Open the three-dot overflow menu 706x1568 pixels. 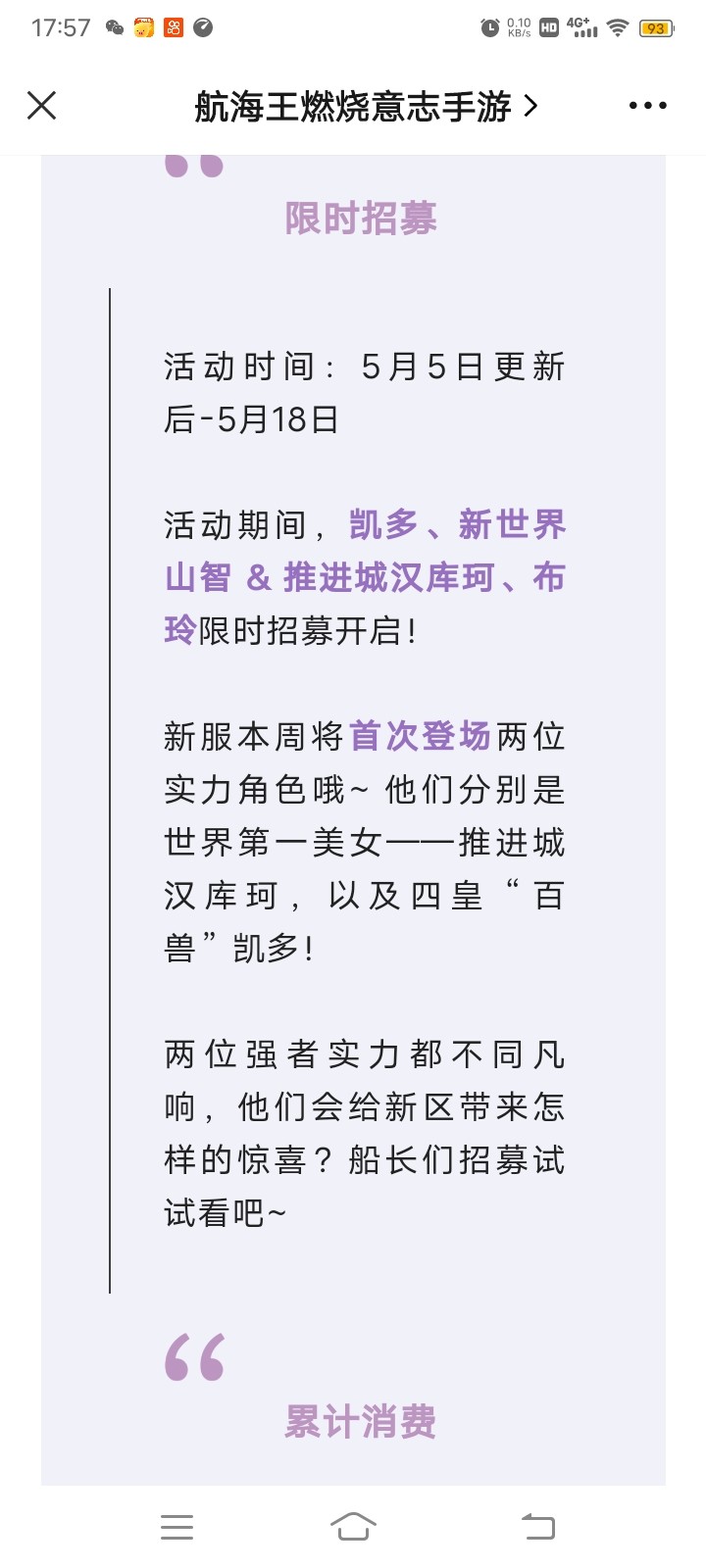point(647,106)
